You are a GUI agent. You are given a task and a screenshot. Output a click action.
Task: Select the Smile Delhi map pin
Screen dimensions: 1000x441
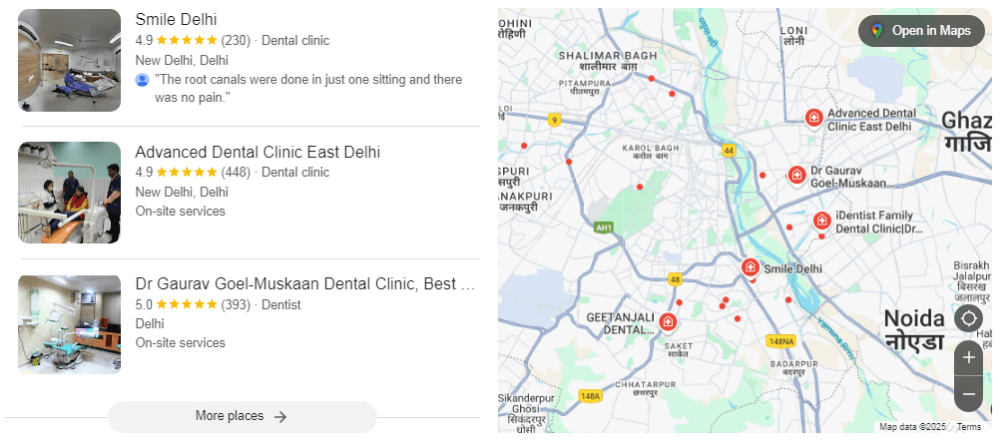point(750,268)
